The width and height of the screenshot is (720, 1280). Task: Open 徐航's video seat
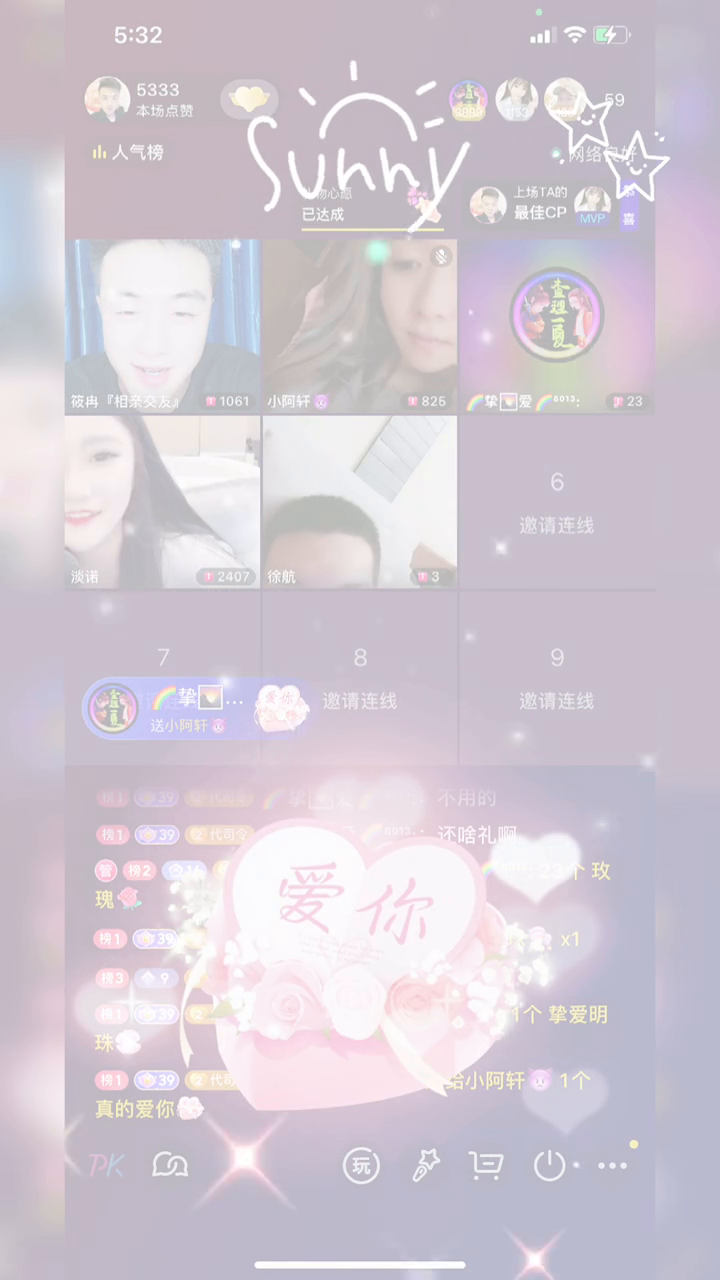(x=360, y=500)
